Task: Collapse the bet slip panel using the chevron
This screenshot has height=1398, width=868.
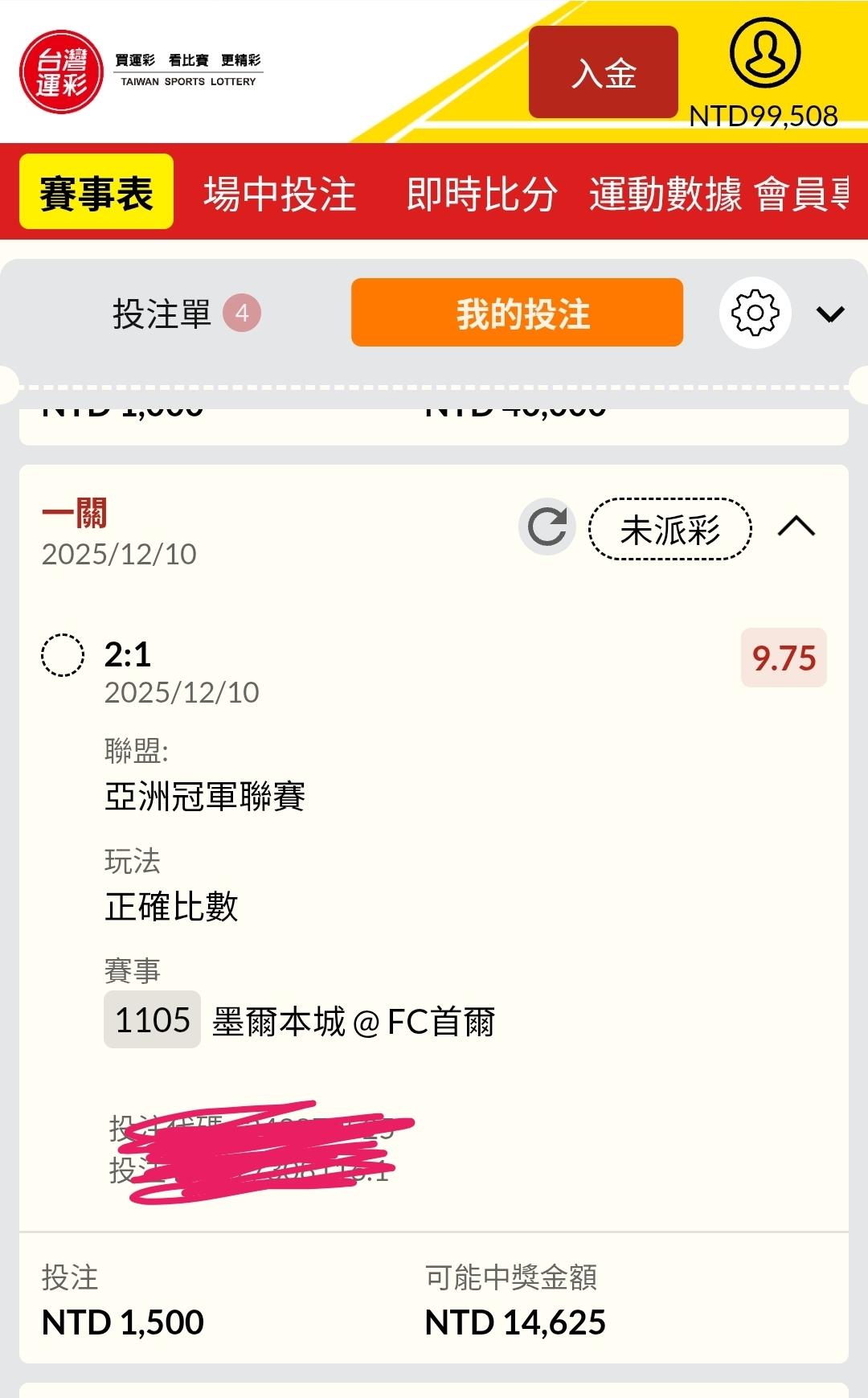Action: pyautogui.click(x=830, y=314)
